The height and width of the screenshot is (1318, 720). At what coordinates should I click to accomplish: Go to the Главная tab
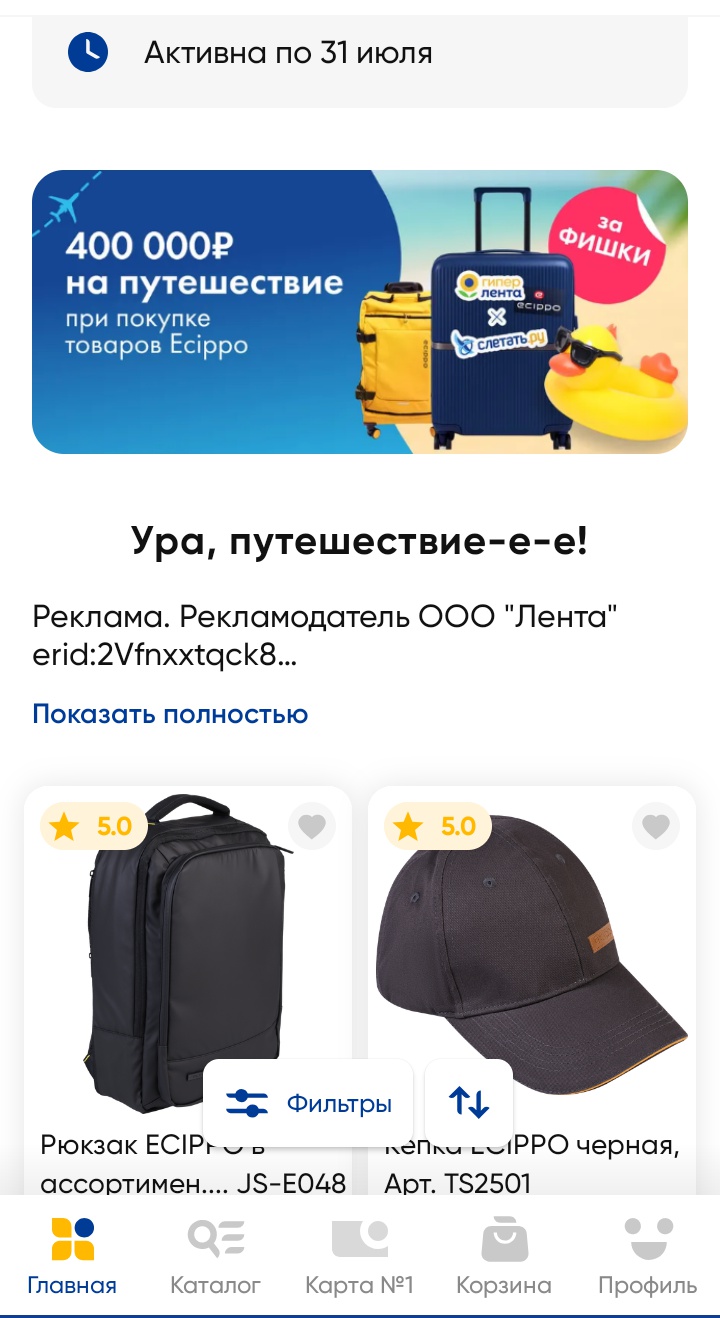click(72, 1255)
